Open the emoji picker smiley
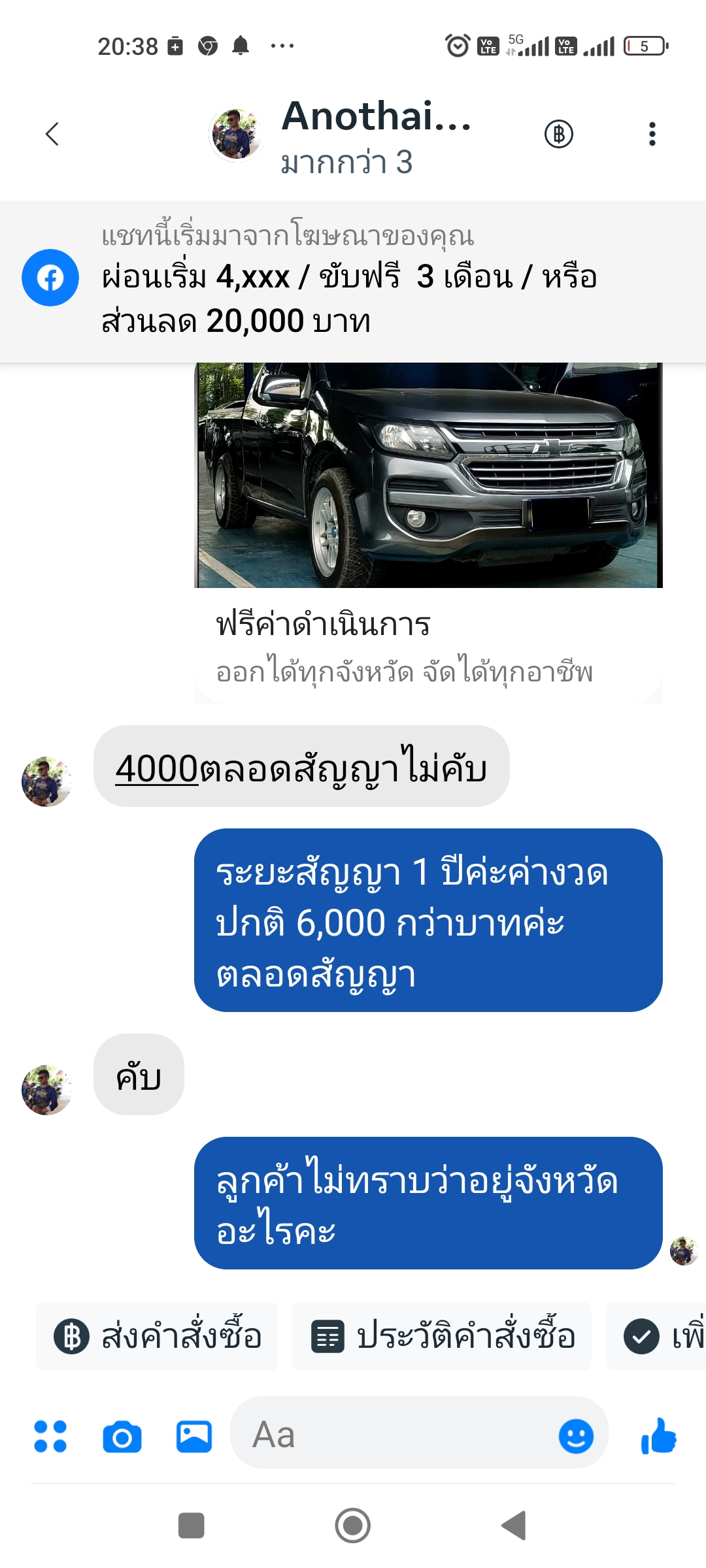The width and height of the screenshot is (706, 1568). point(576,1436)
